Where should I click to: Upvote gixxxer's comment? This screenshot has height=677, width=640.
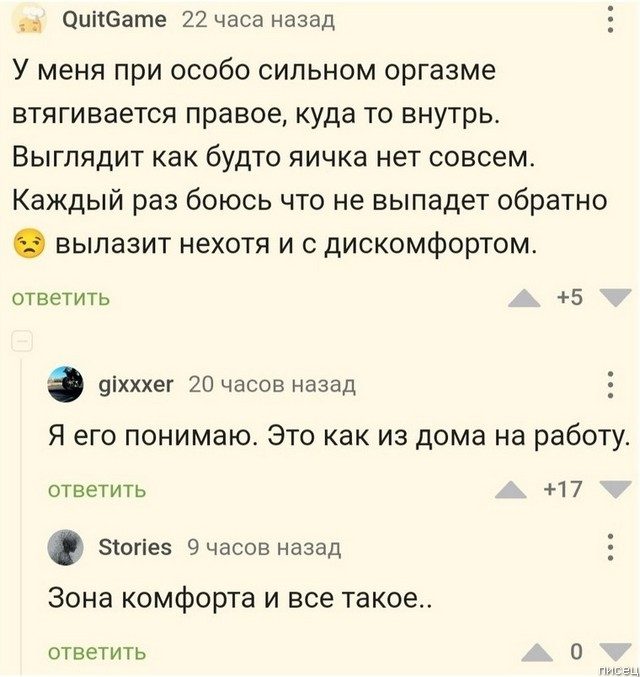513,489
